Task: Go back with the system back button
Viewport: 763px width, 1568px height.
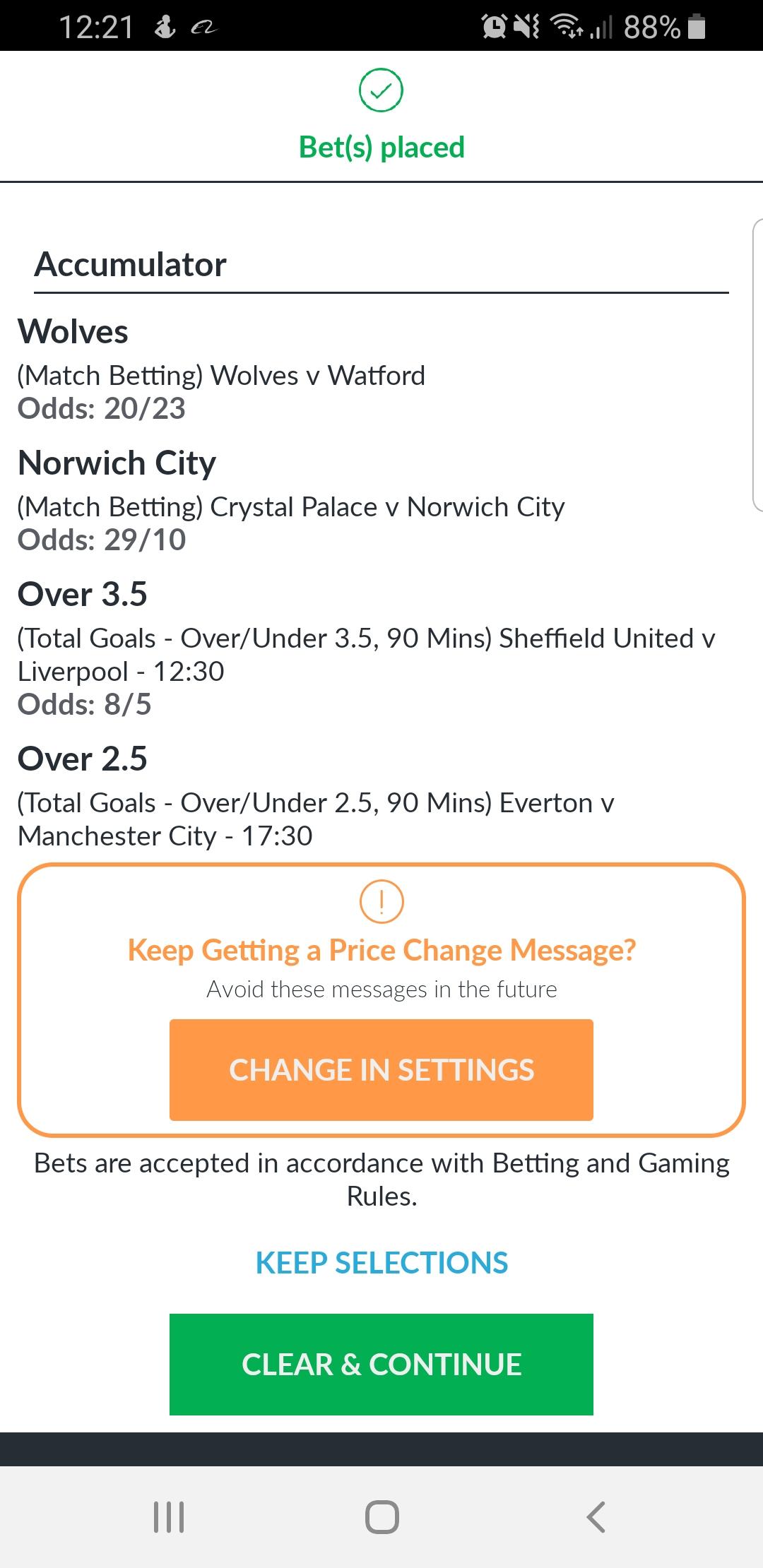Action: [x=596, y=1516]
